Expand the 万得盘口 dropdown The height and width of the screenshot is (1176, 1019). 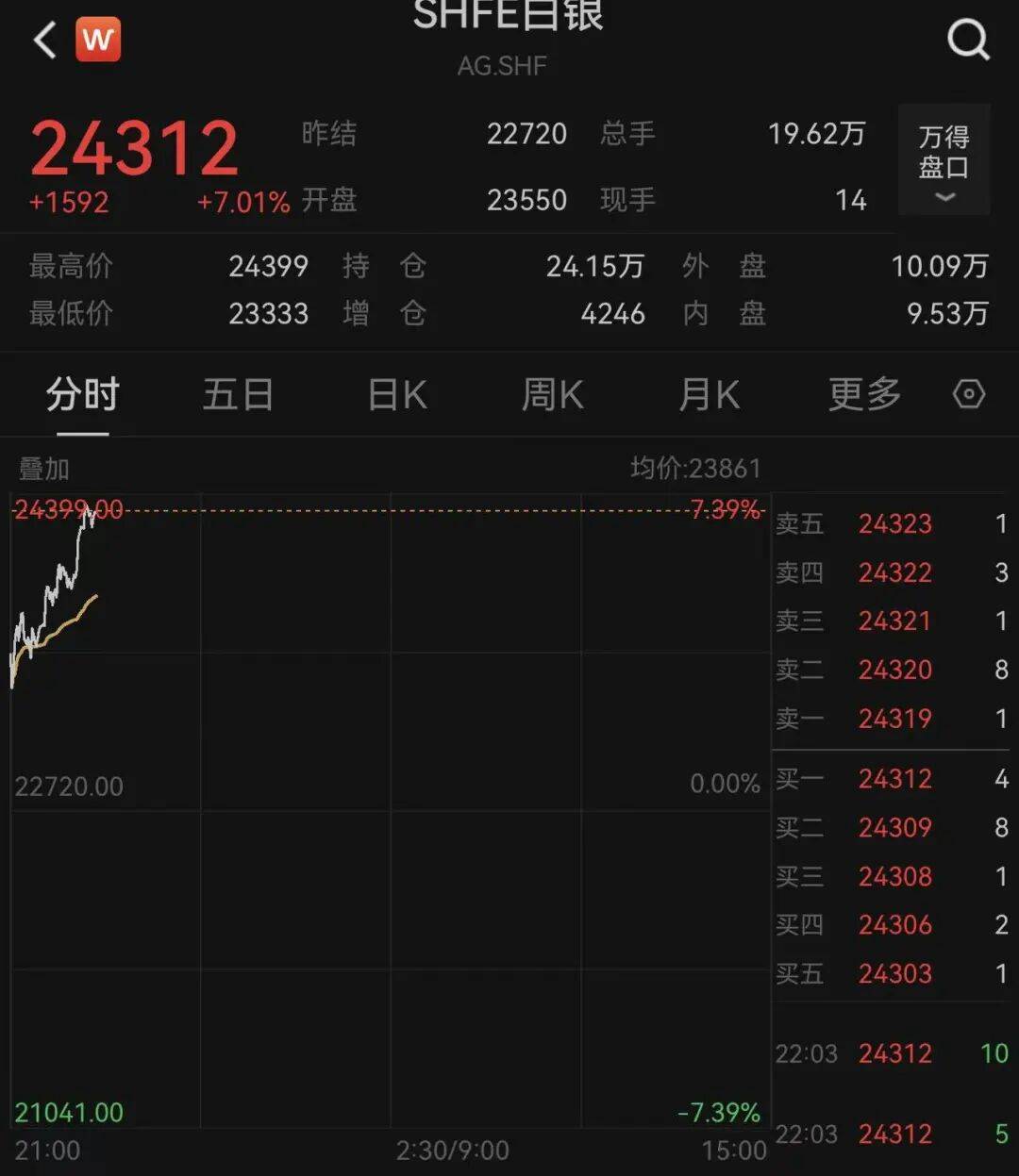(944, 160)
